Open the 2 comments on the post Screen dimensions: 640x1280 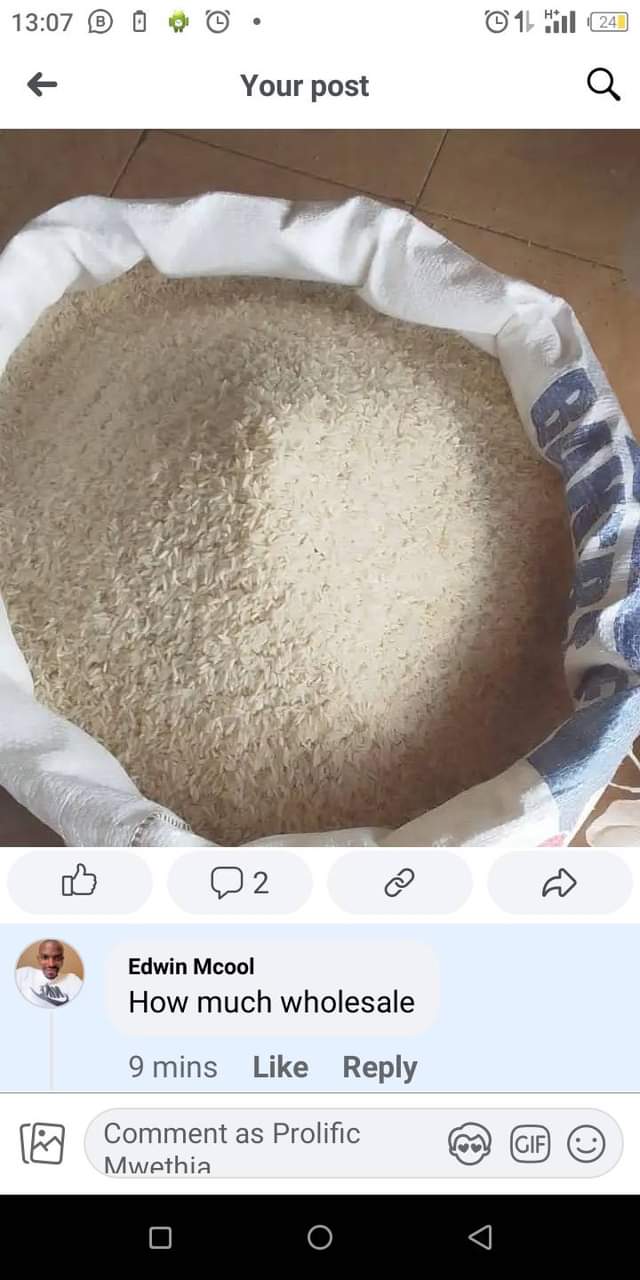click(240, 882)
